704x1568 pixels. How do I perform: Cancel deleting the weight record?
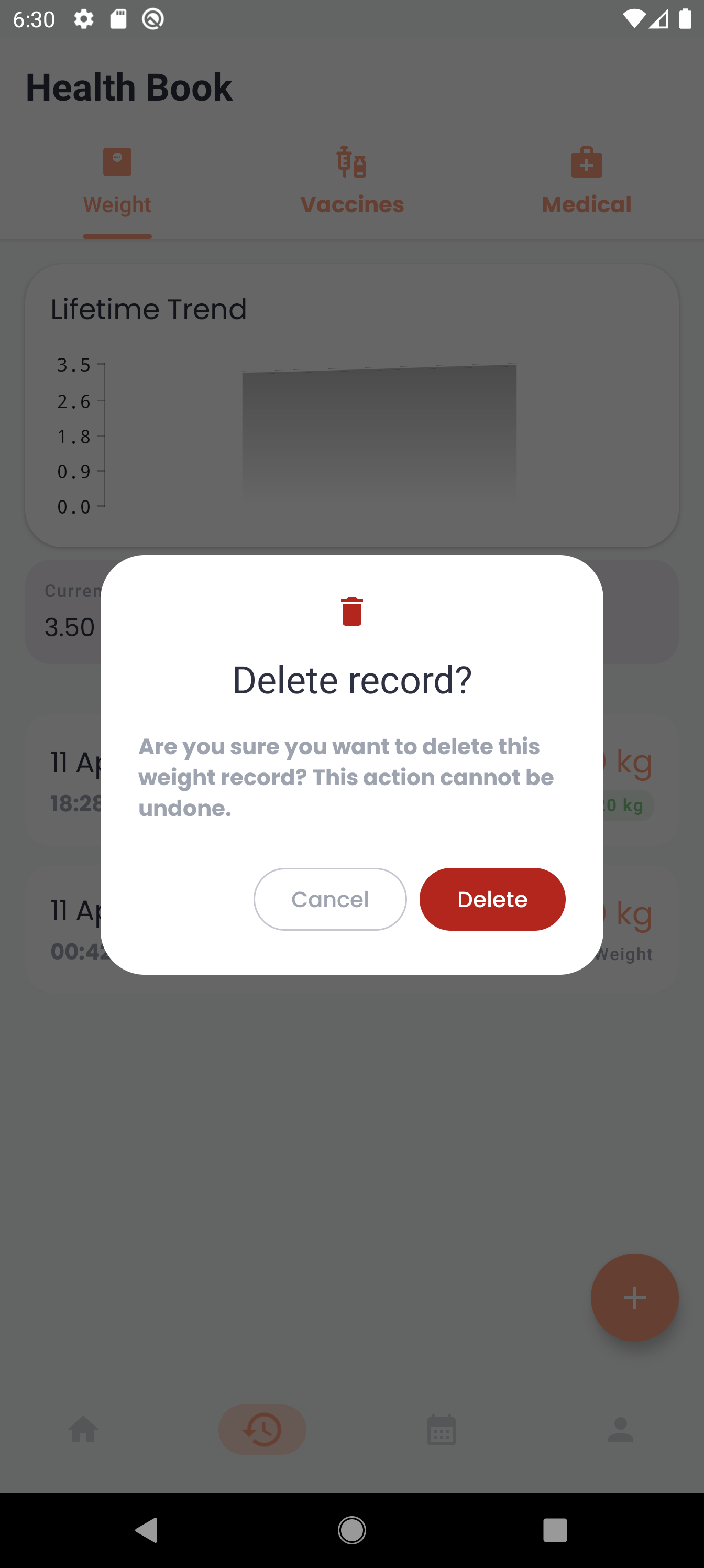330,899
